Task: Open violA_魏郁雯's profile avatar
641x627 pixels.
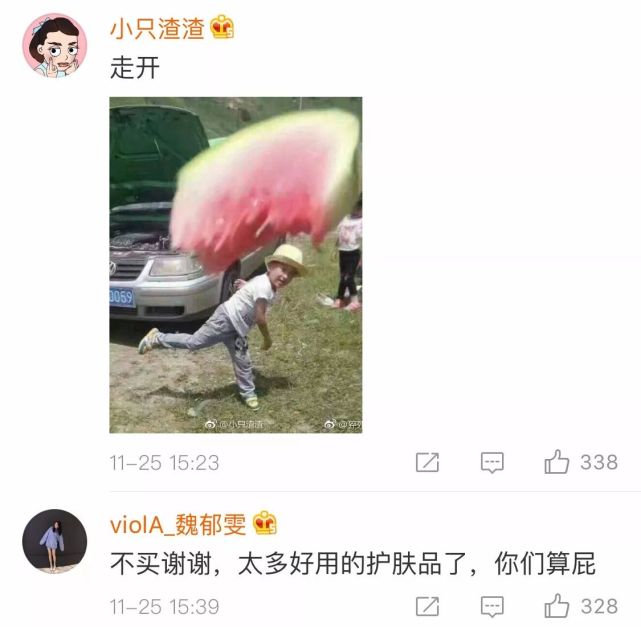Action: tap(54, 541)
